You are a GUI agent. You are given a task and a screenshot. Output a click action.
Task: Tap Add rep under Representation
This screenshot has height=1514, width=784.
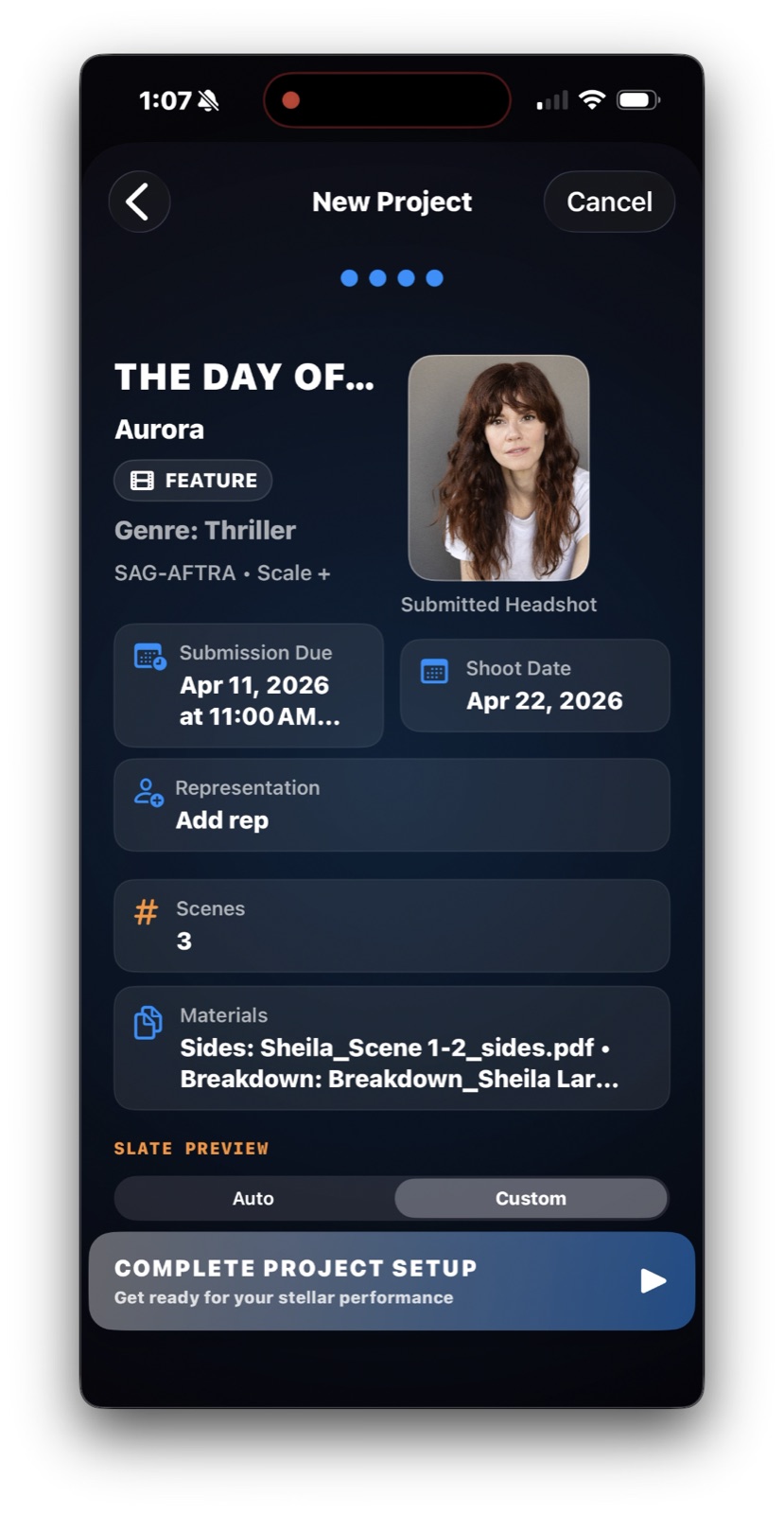pos(222,819)
